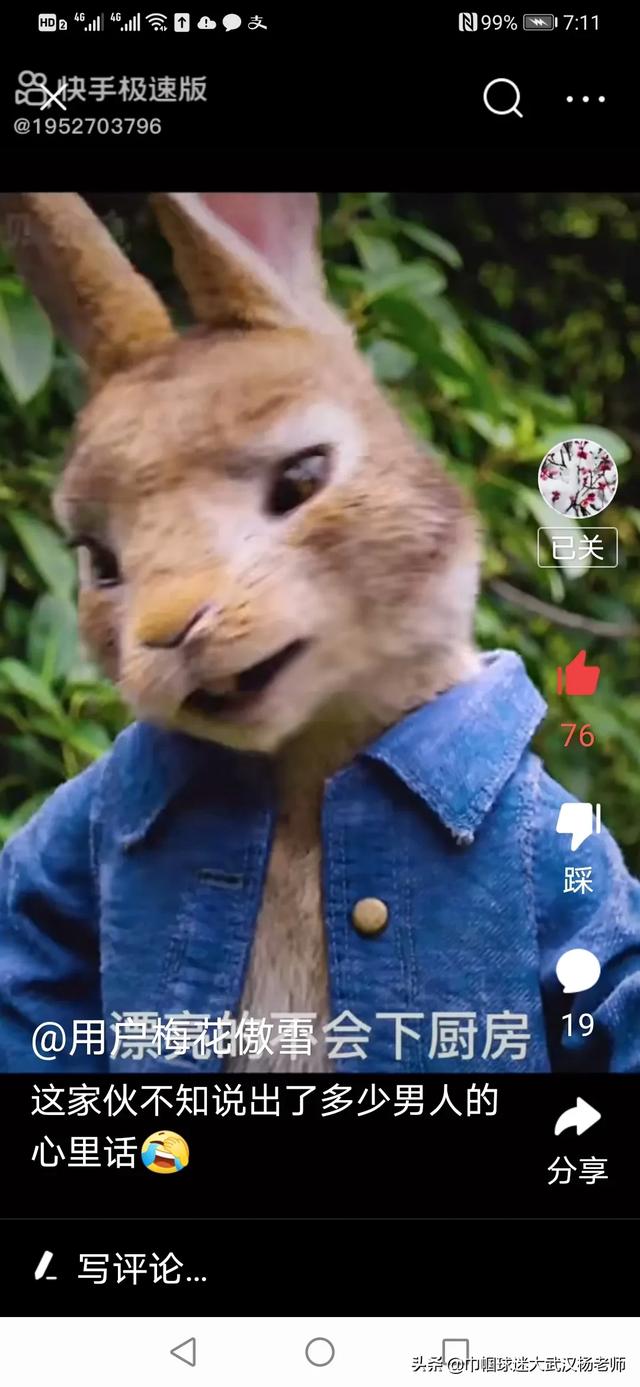
Task: Tap the 写评论 comment field
Action: [x=320, y=1268]
